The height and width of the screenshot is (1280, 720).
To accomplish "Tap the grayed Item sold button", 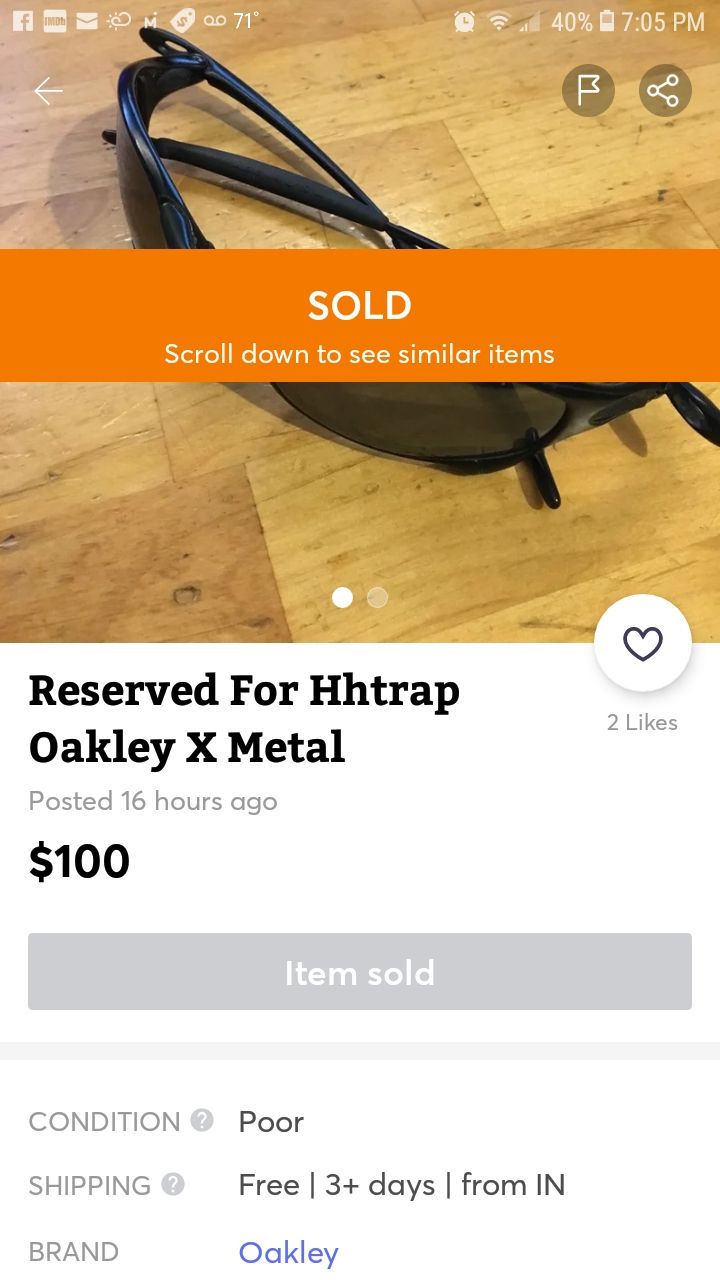I will pos(360,971).
